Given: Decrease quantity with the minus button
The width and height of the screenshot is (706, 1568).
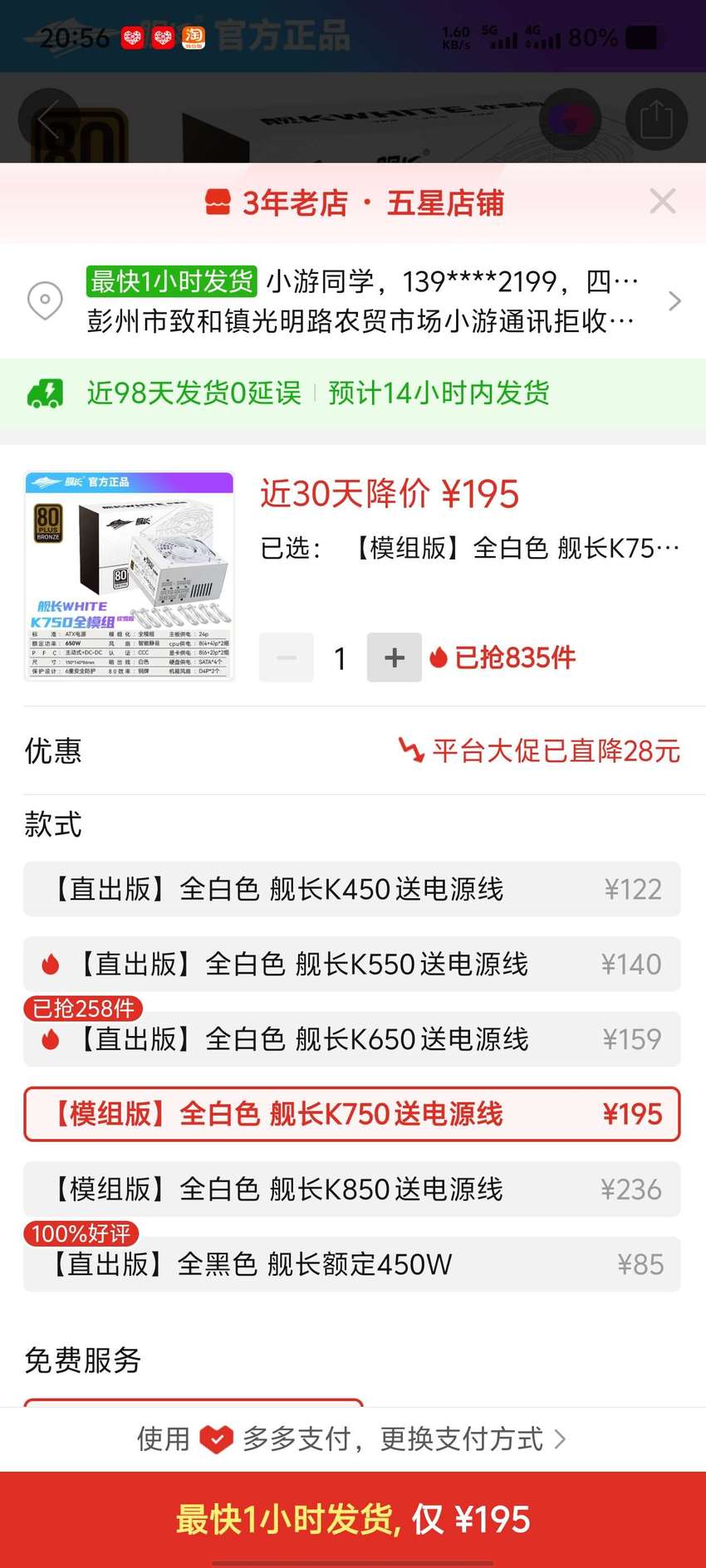Looking at the screenshot, I should [287, 657].
